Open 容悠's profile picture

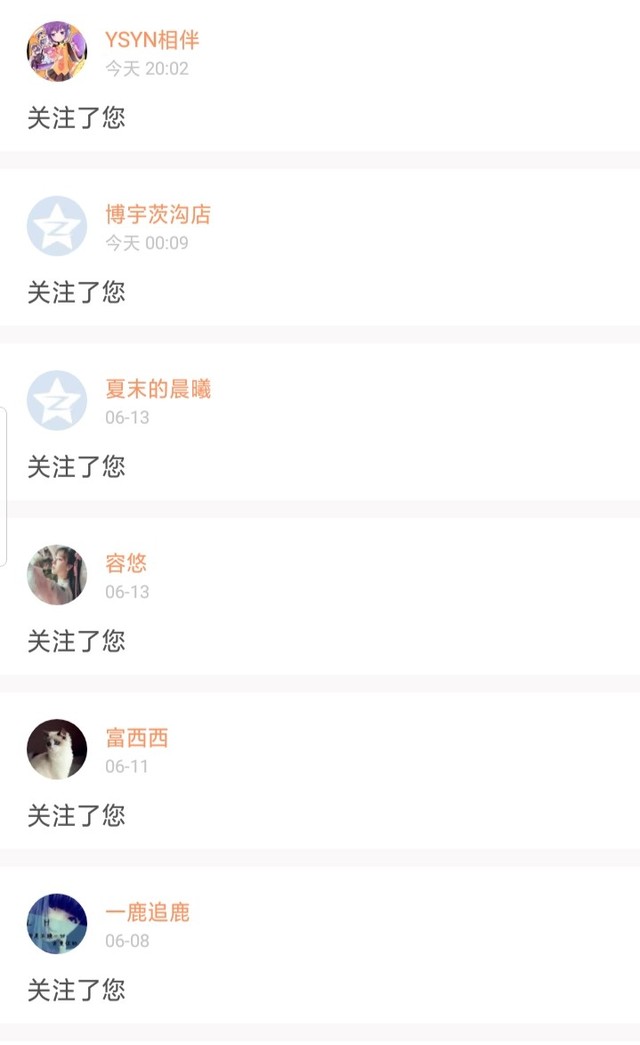click(x=57, y=575)
